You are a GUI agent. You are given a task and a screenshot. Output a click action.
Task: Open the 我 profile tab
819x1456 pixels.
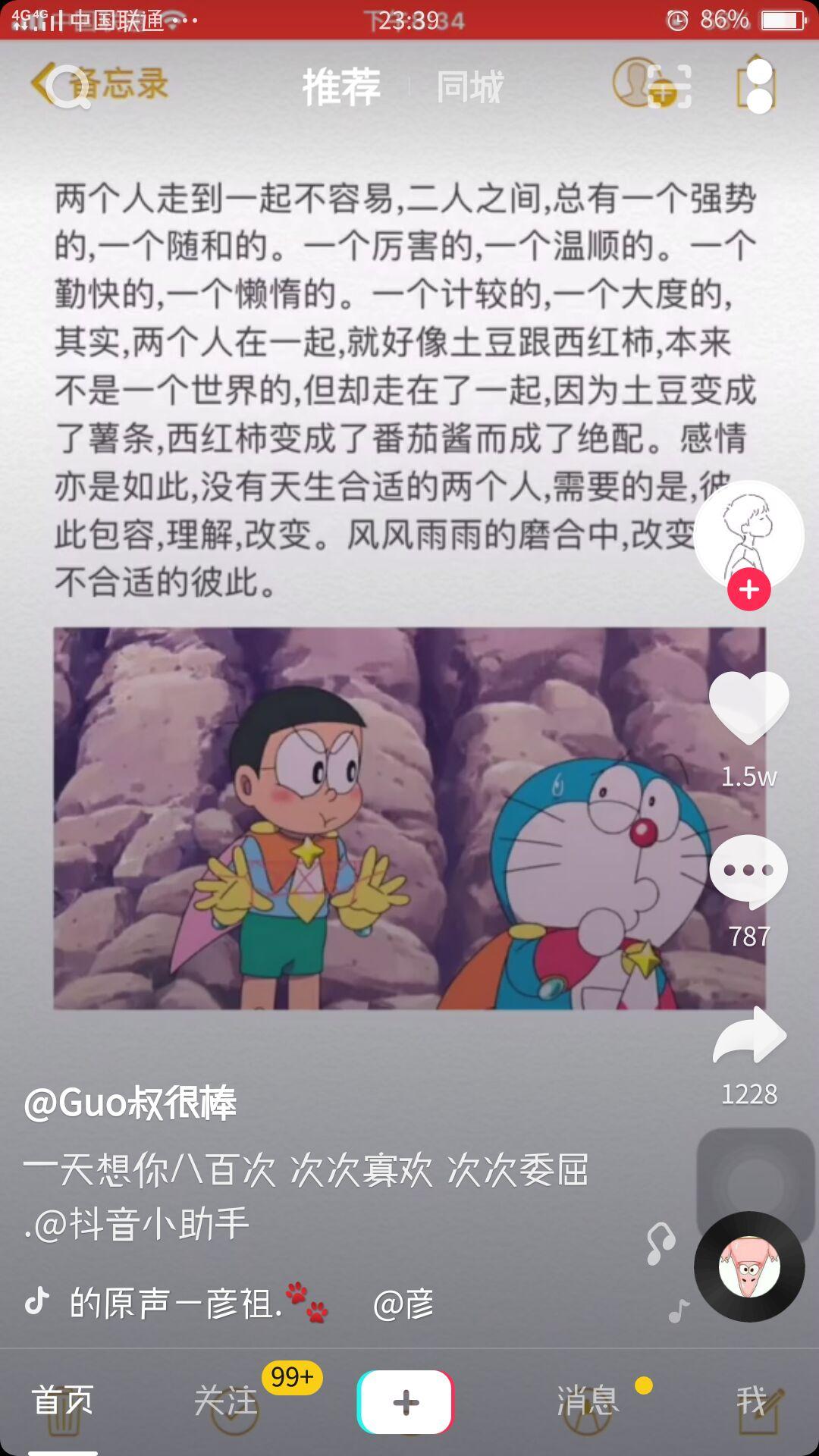(752, 1400)
